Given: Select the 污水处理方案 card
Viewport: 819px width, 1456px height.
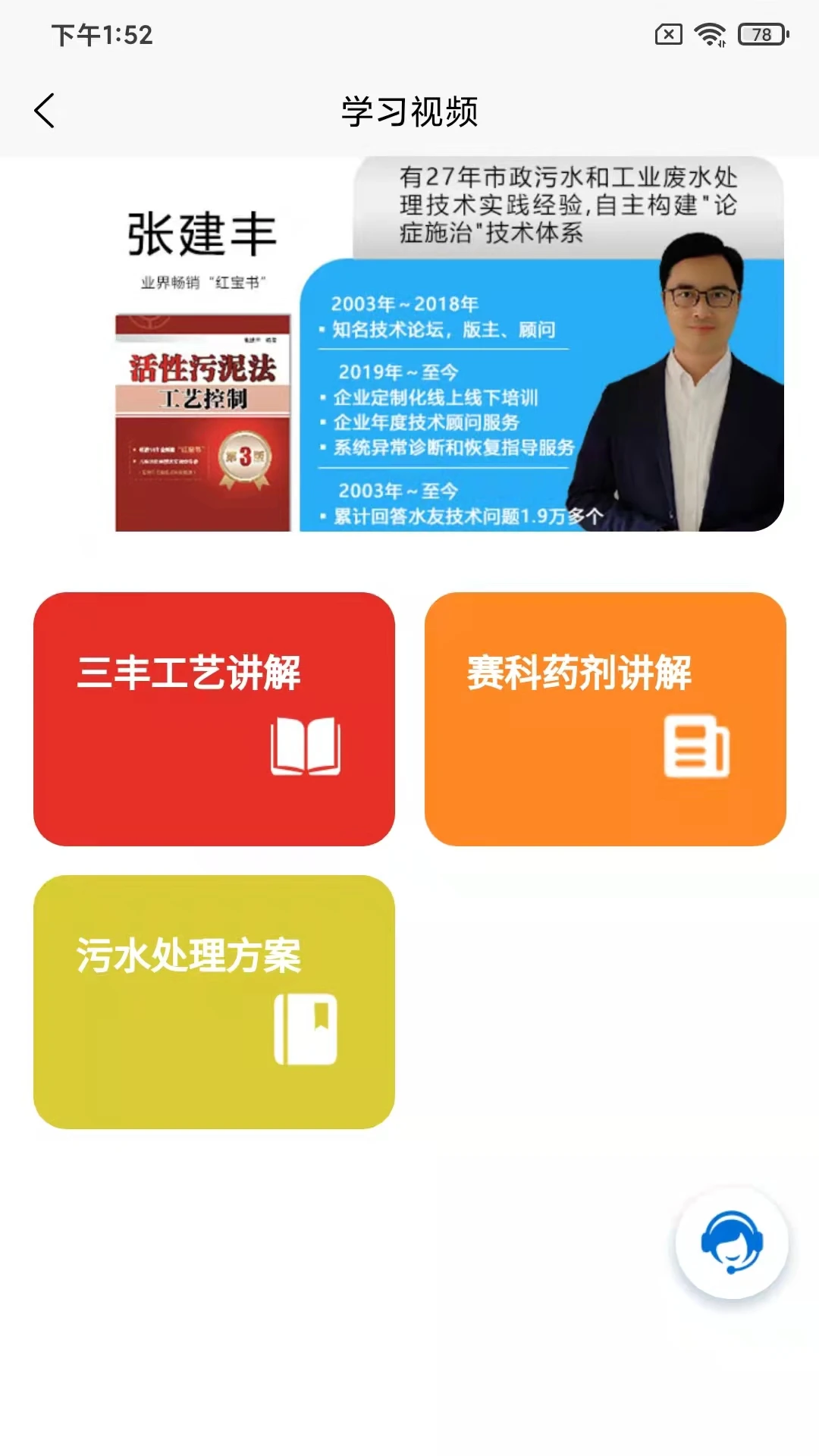Looking at the screenshot, I should click(213, 1001).
